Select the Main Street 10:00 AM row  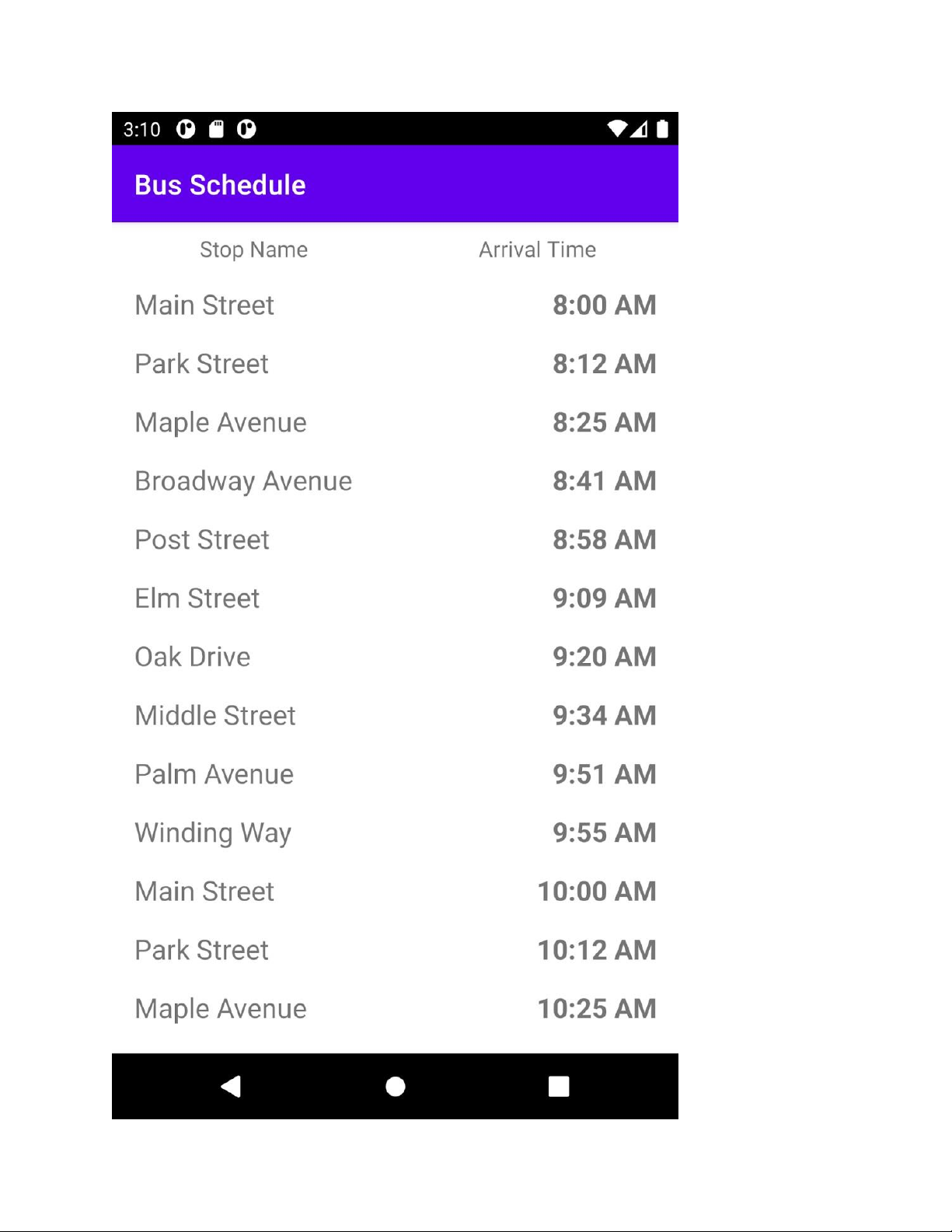[x=395, y=892]
